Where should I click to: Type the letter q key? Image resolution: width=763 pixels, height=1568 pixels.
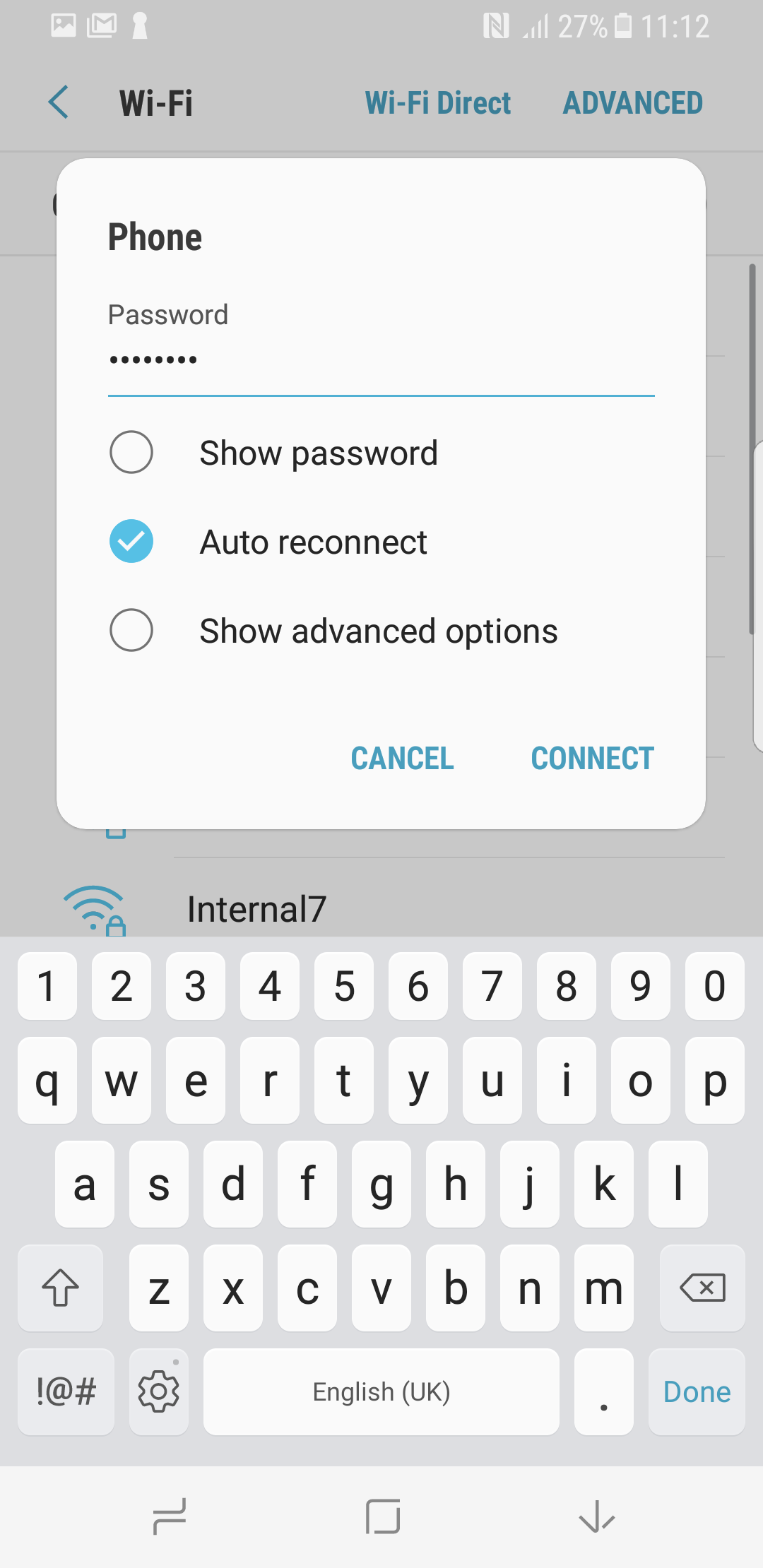pos(47,1080)
